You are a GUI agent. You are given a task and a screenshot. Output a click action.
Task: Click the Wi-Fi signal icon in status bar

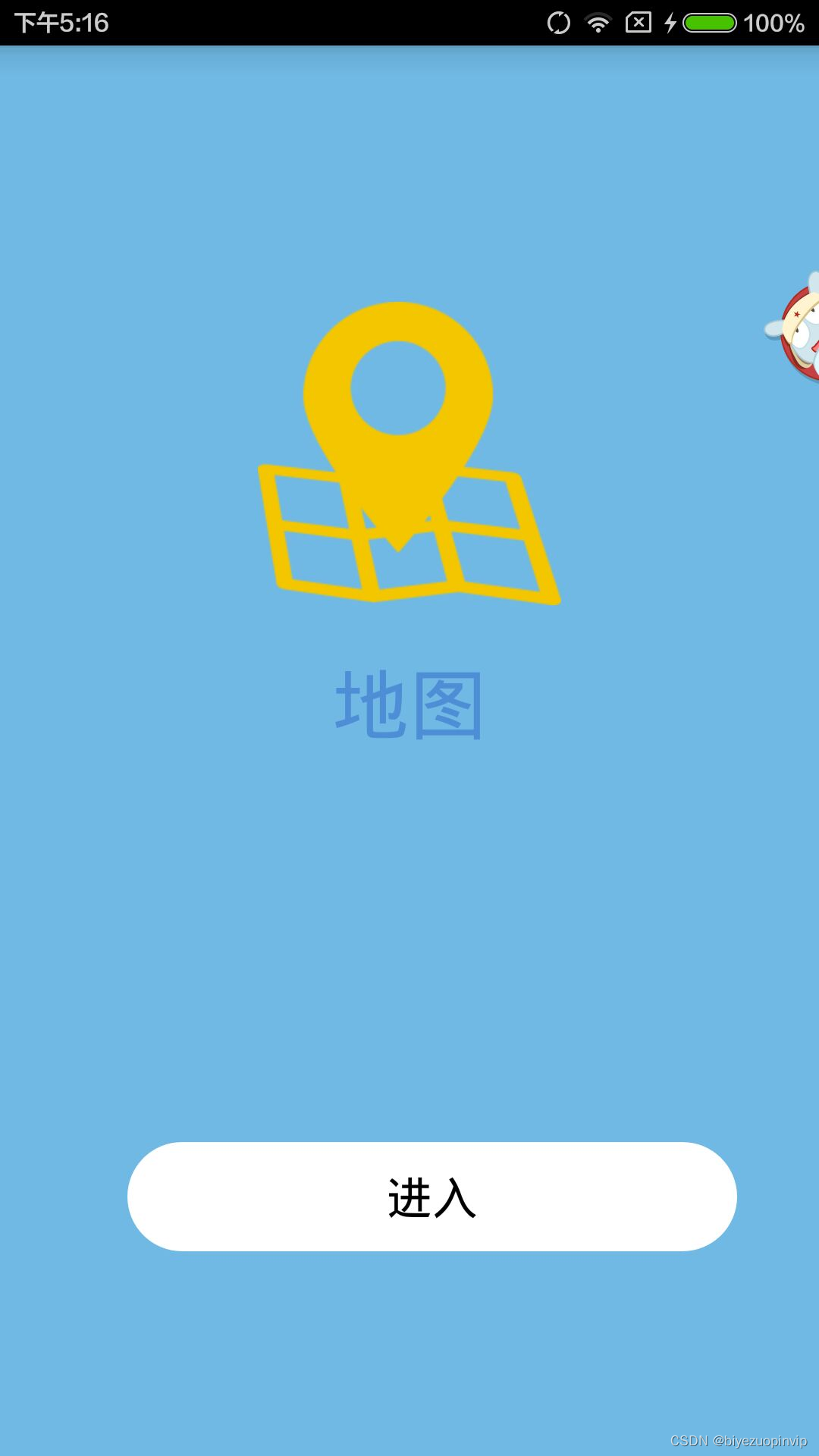598,23
